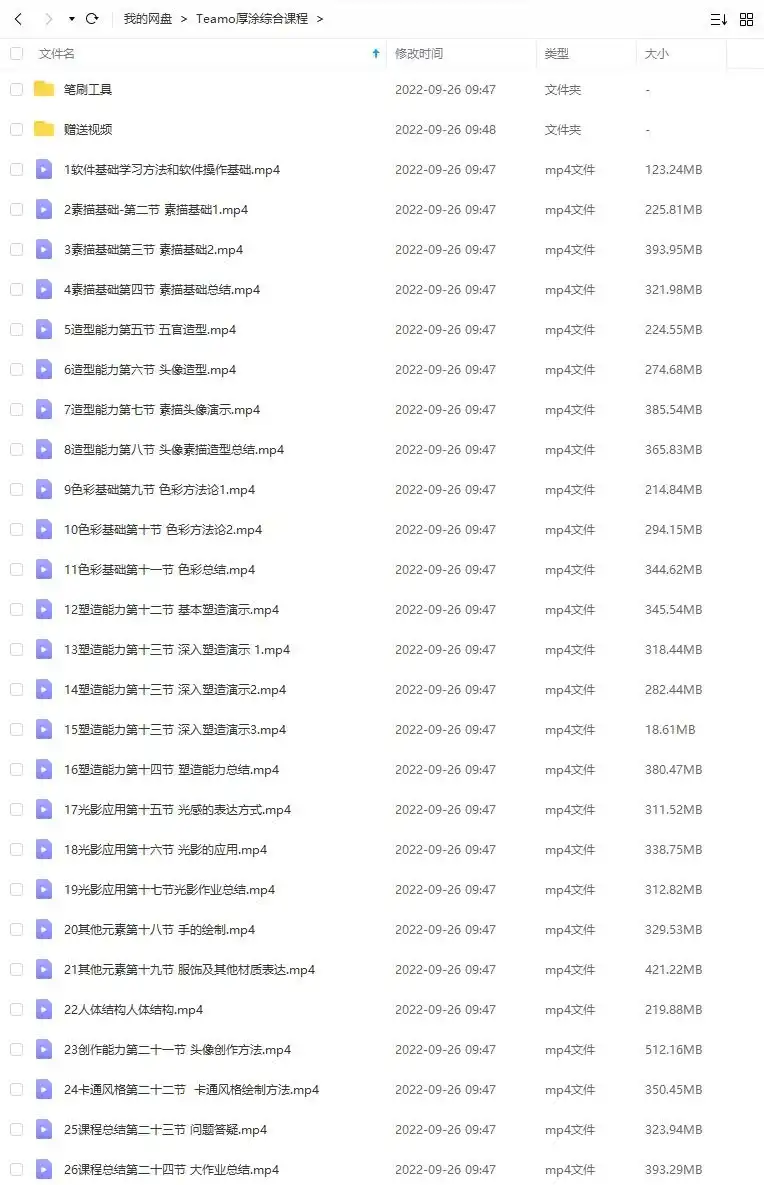Screen dimensions: 764x1185
Task: Sort by 文件名 column header
Action: pyautogui.click(x=57, y=54)
